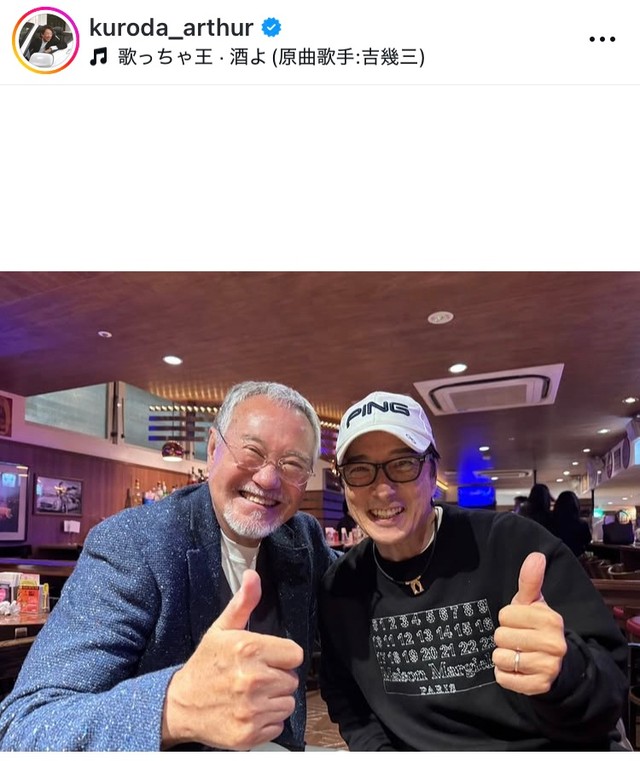Tap the post photo of two men
Image resolution: width=640 pixels, height=761 pixels.
(x=320, y=510)
